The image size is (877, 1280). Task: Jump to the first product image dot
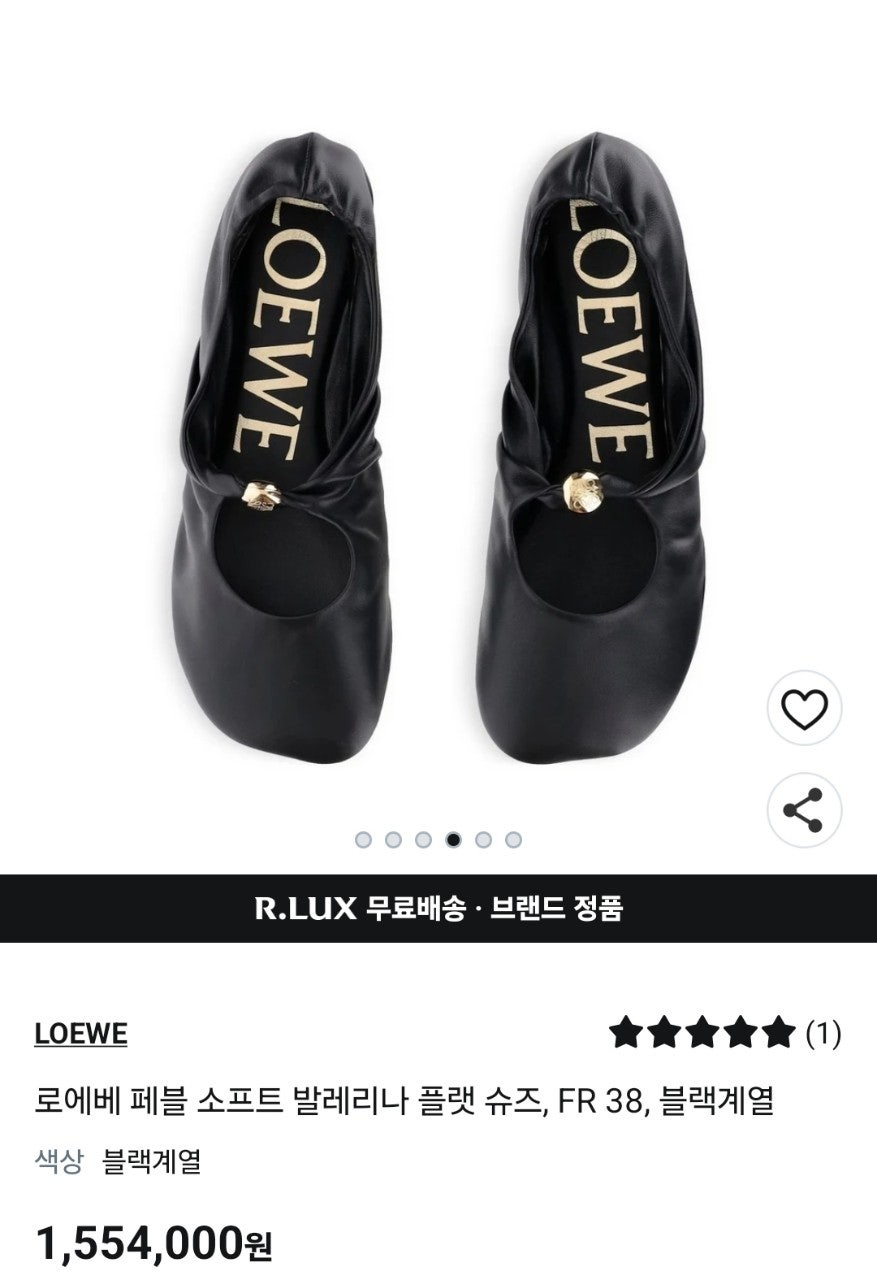click(x=363, y=840)
